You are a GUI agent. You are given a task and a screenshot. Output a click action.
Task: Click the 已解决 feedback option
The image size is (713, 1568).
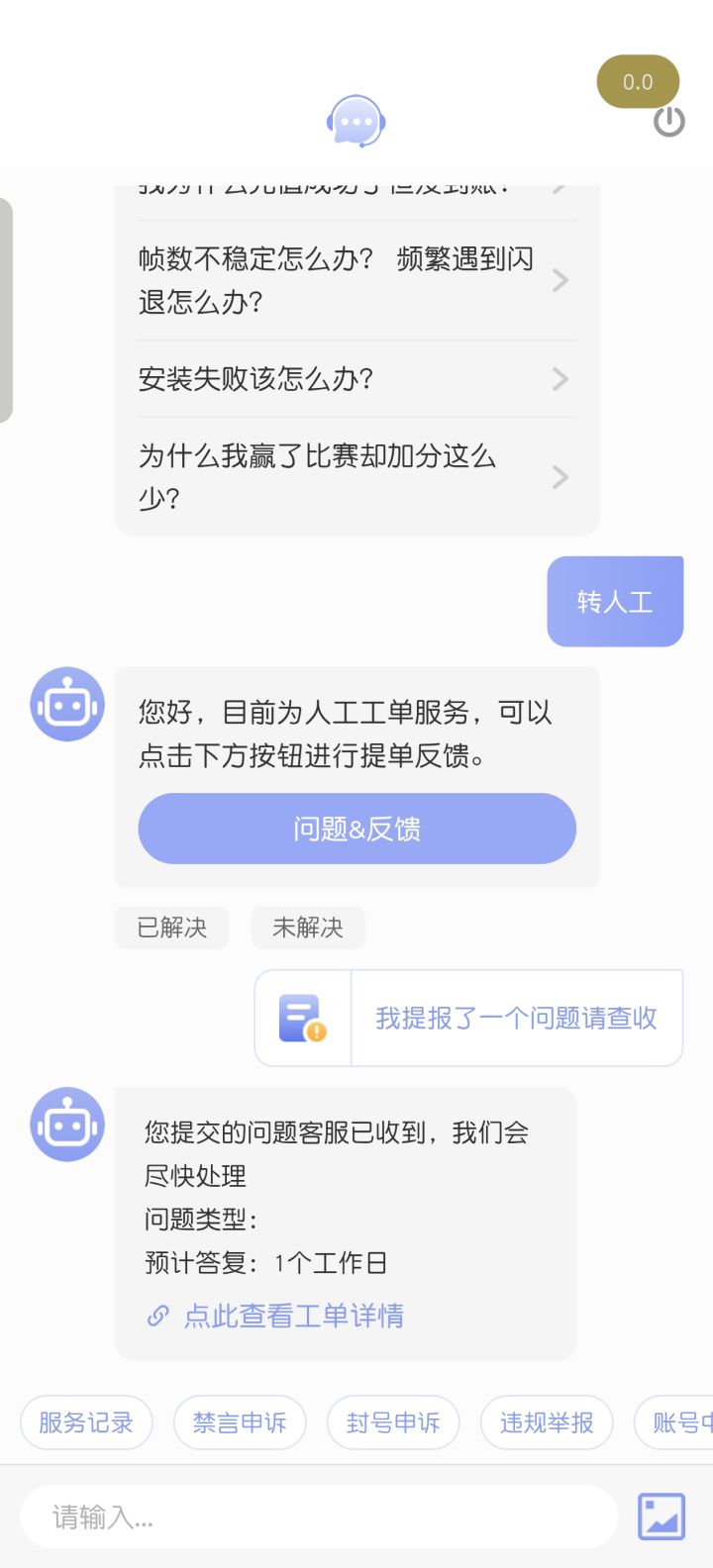[x=170, y=927]
